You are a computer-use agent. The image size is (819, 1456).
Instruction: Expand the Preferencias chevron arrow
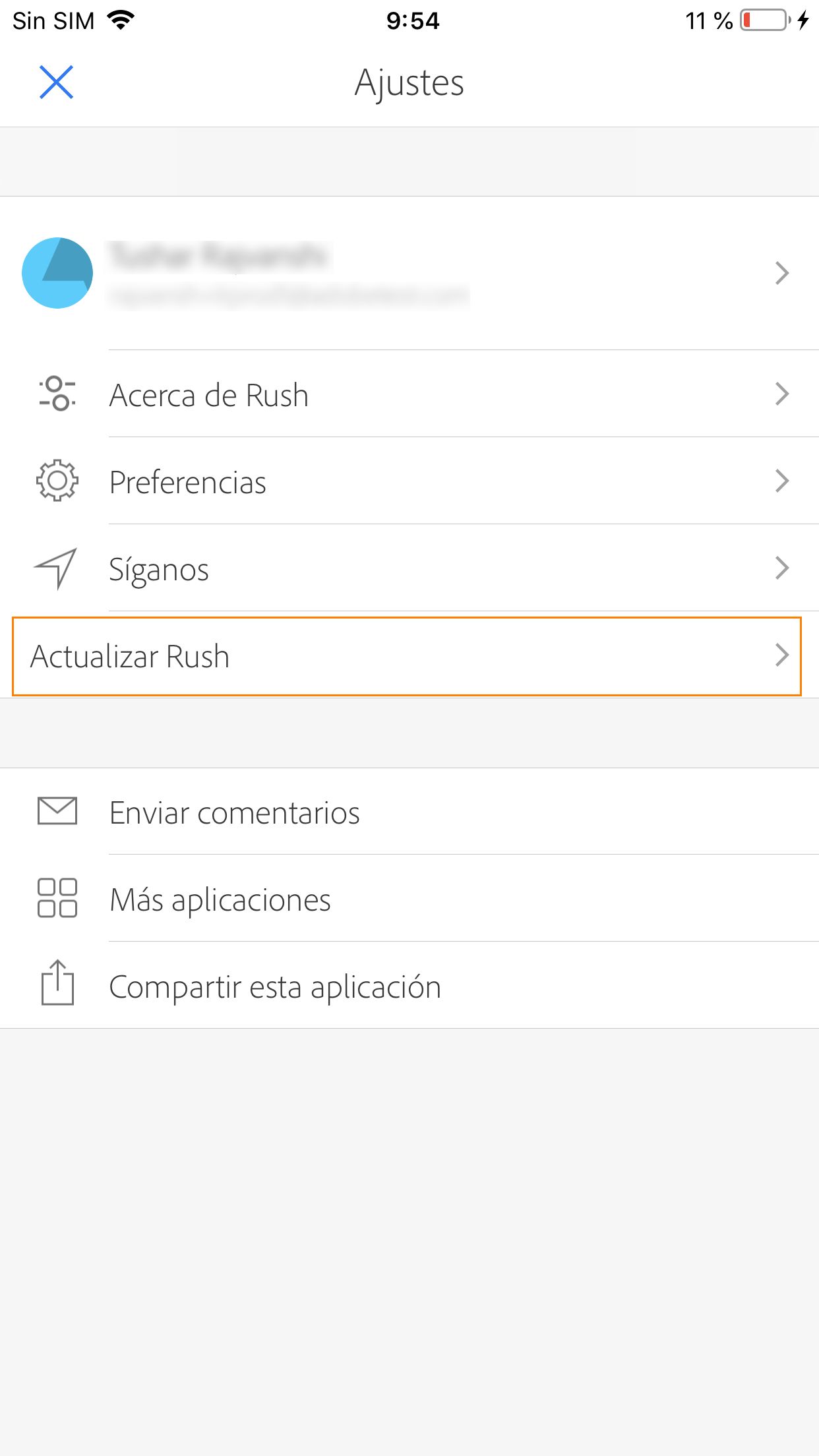[x=782, y=481]
